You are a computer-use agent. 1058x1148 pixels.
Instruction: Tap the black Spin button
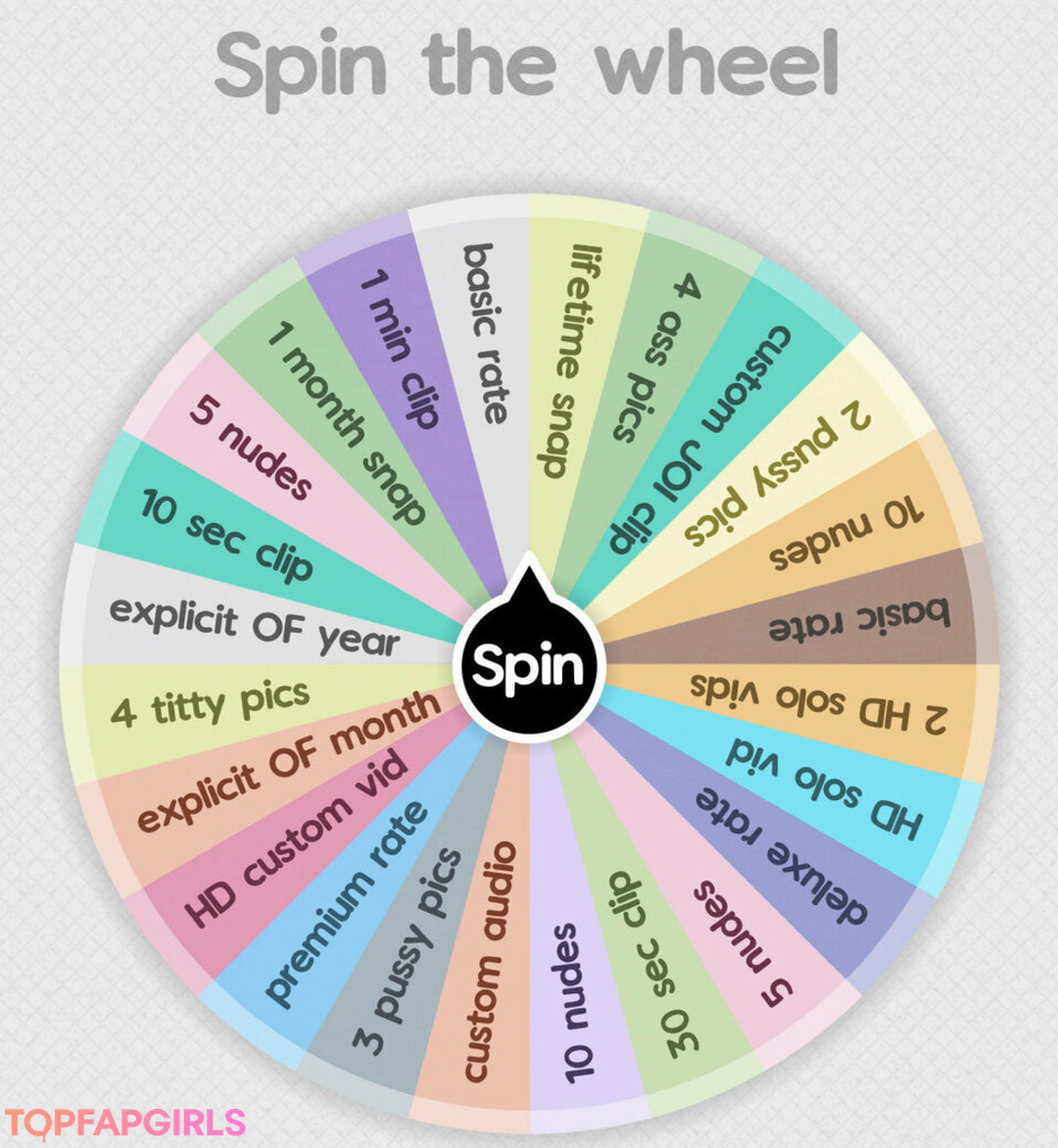pos(529,664)
